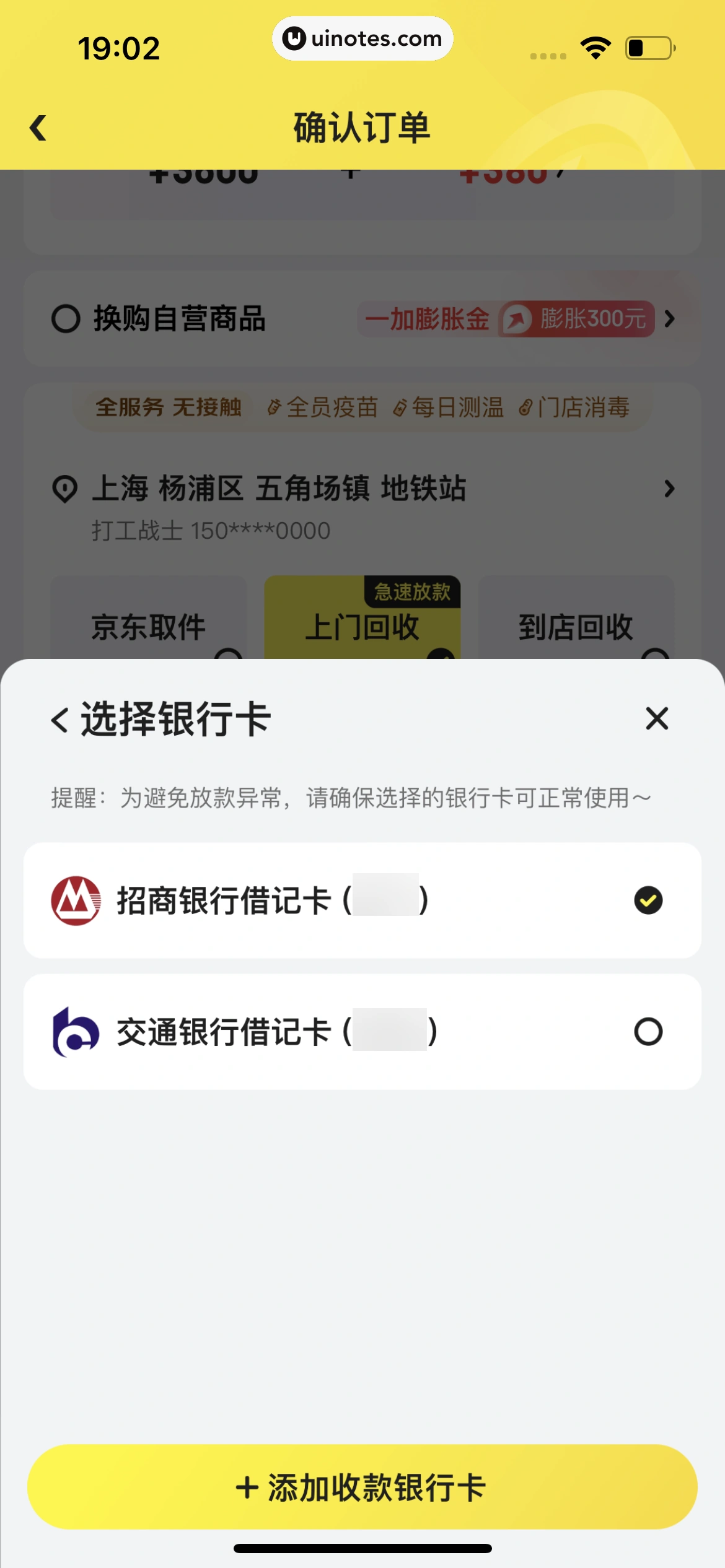Click the location pin icon next to the address
Viewport: 725px width, 1568px height.
coord(65,489)
